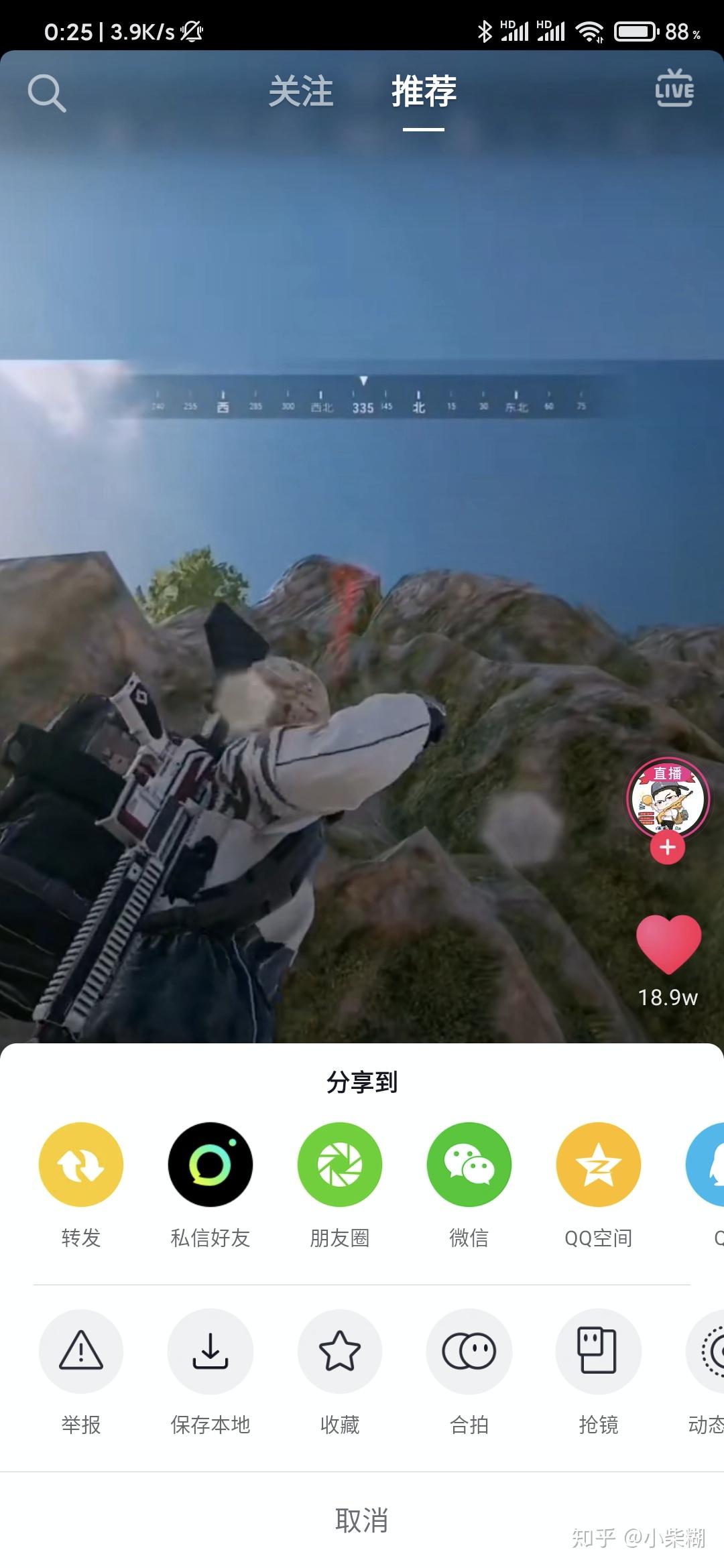
Task: Open the creator's live avatar
Action: click(668, 797)
